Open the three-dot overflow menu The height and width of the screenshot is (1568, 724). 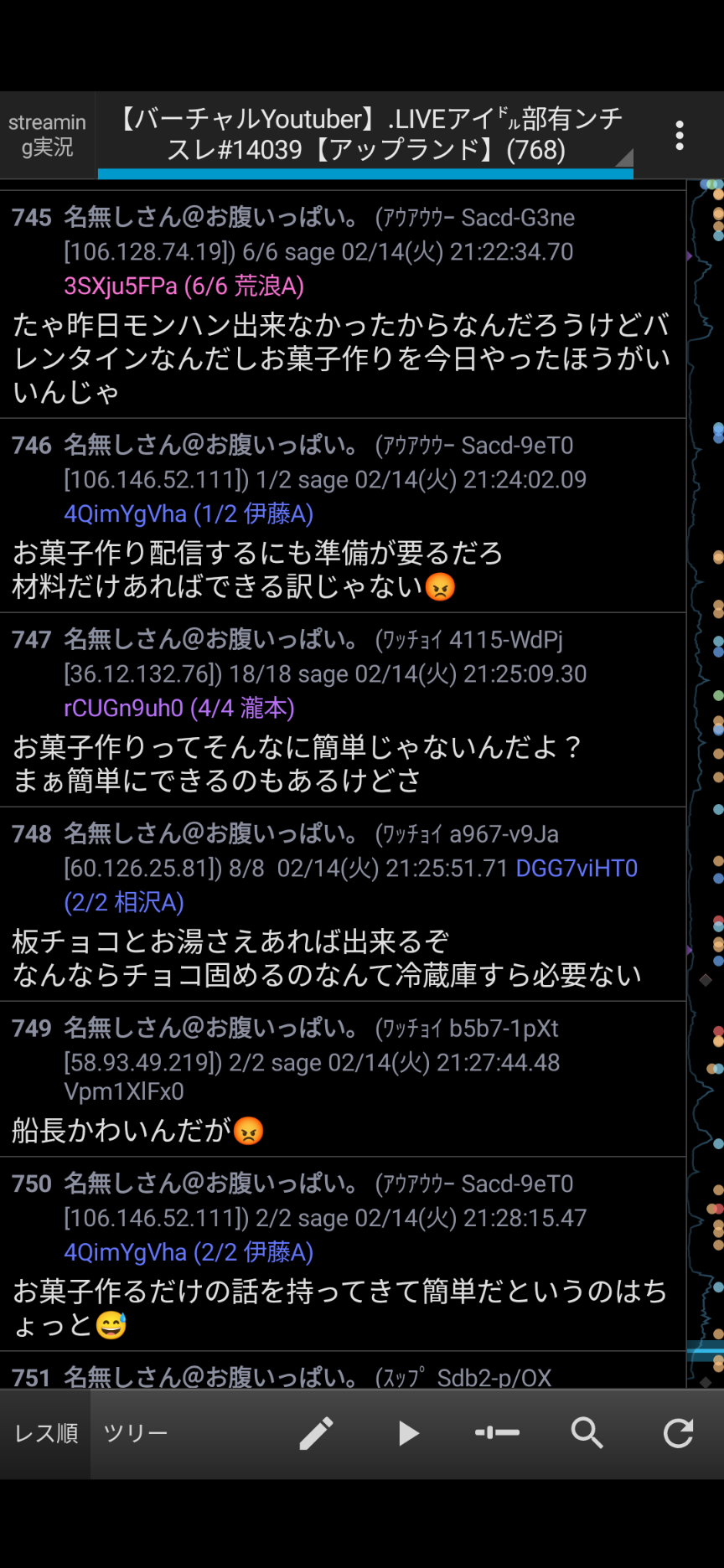[x=680, y=135]
